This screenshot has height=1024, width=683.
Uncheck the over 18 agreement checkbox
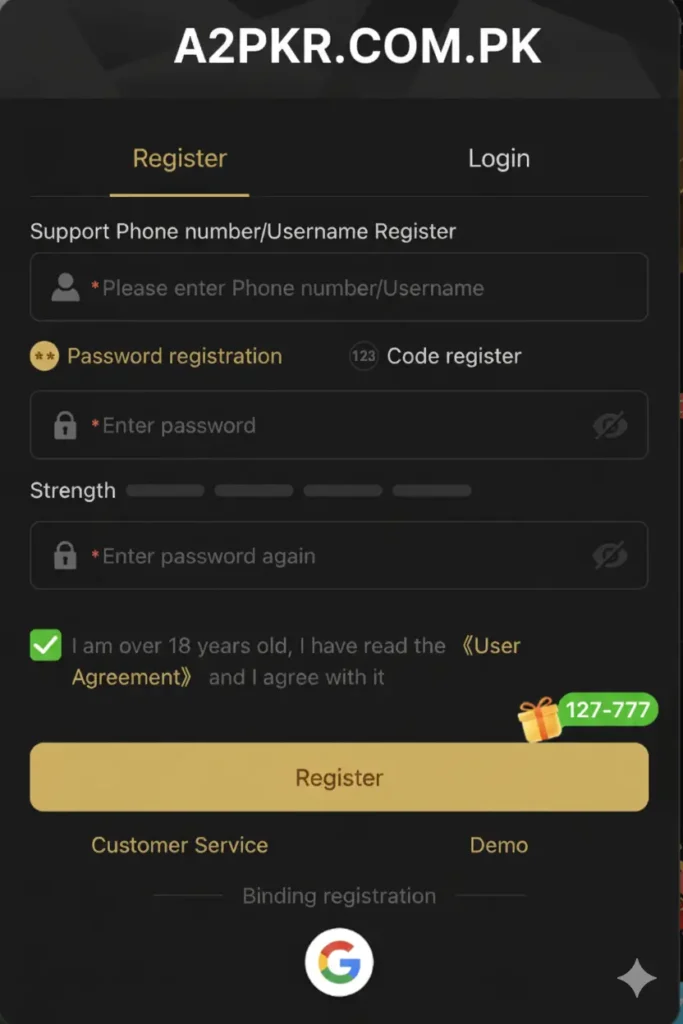[46, 645]
